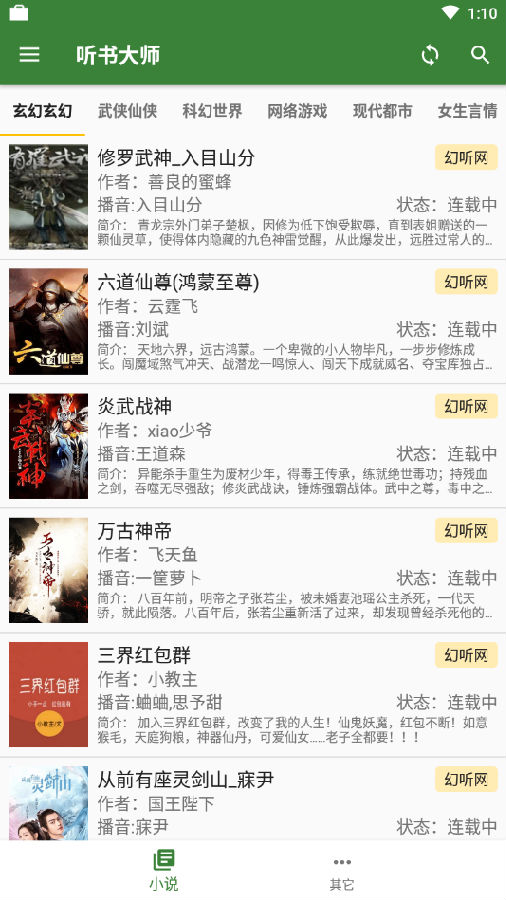
Task: Open the book 修罗武神_入目山分
Action: tap(253, 197)
